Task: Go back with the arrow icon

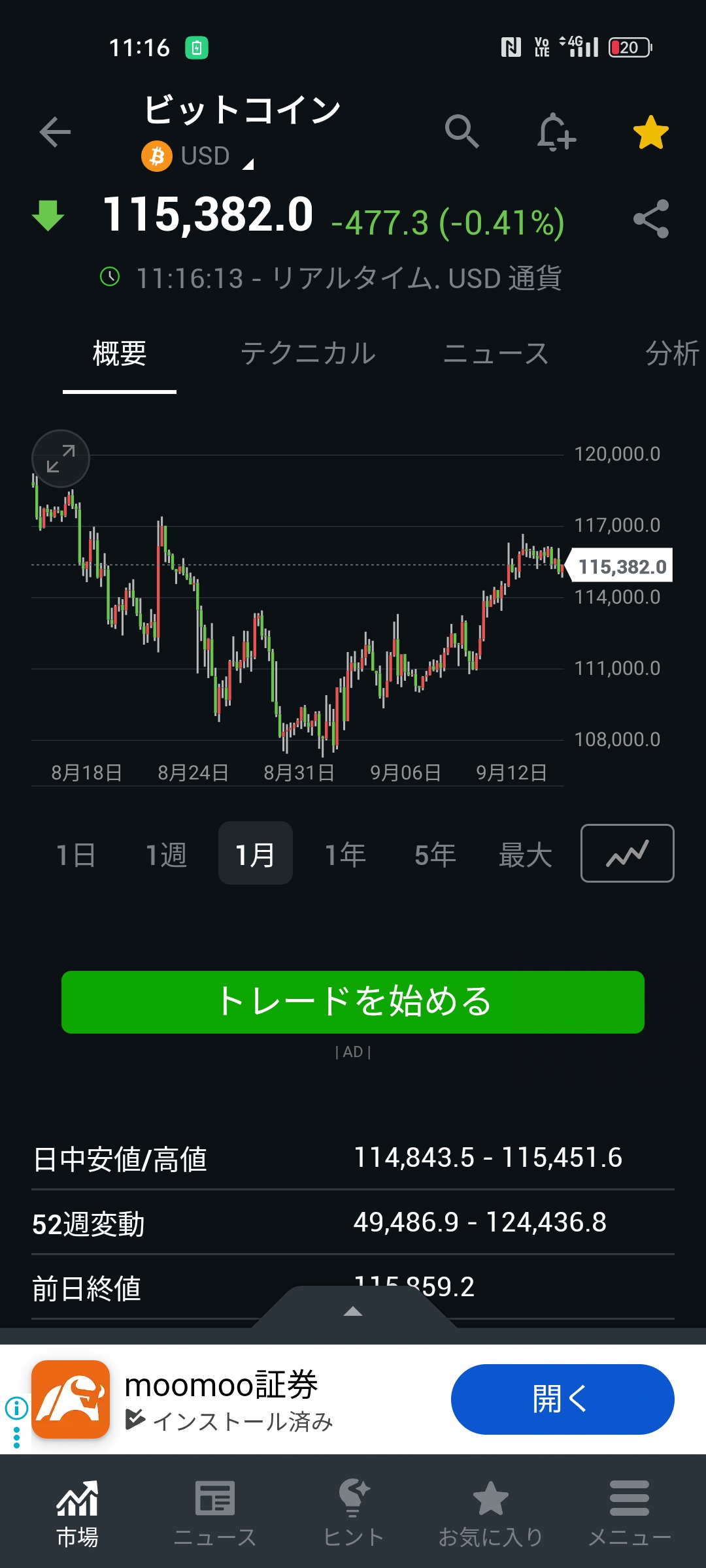Action: point(55,133)
